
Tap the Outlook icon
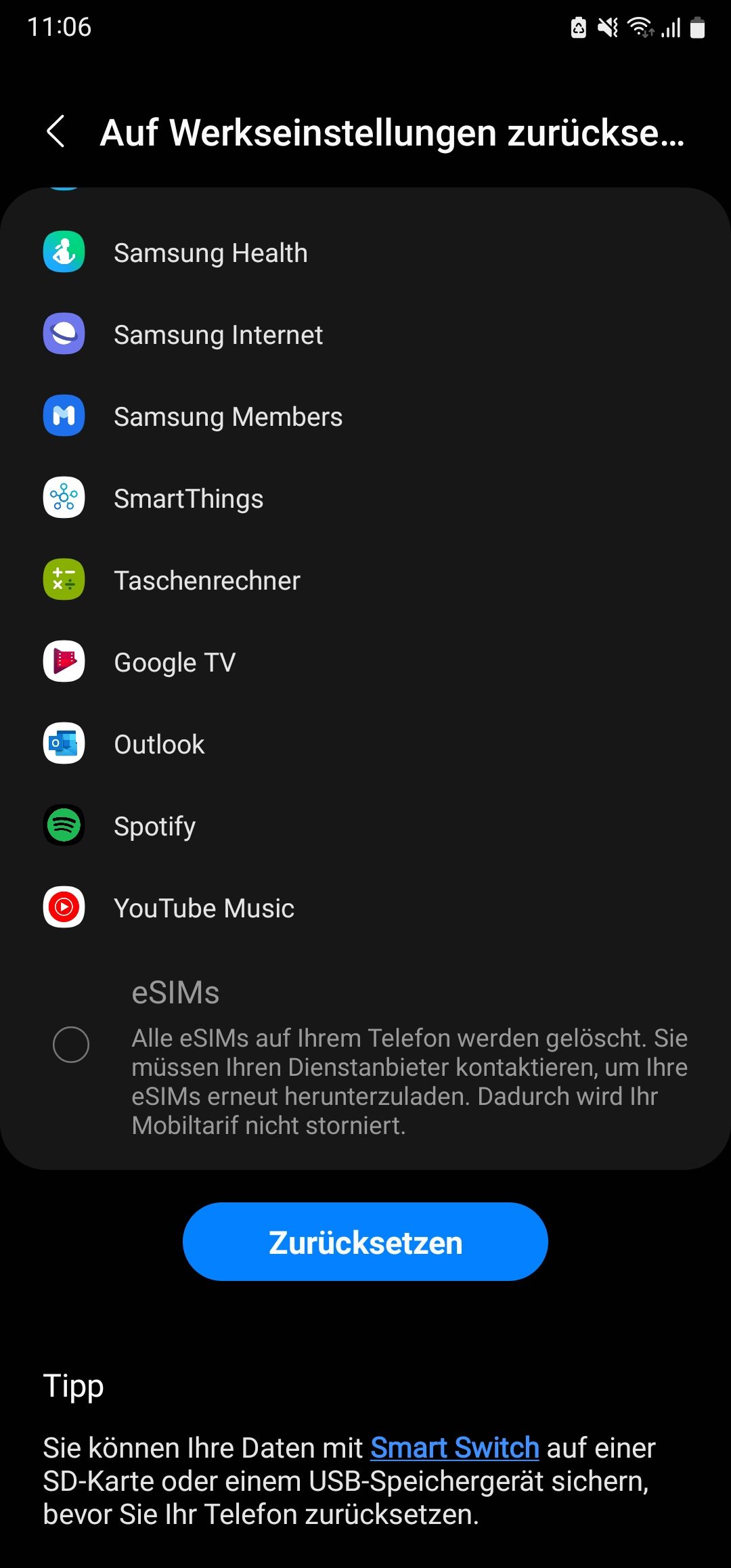(63, 744)
